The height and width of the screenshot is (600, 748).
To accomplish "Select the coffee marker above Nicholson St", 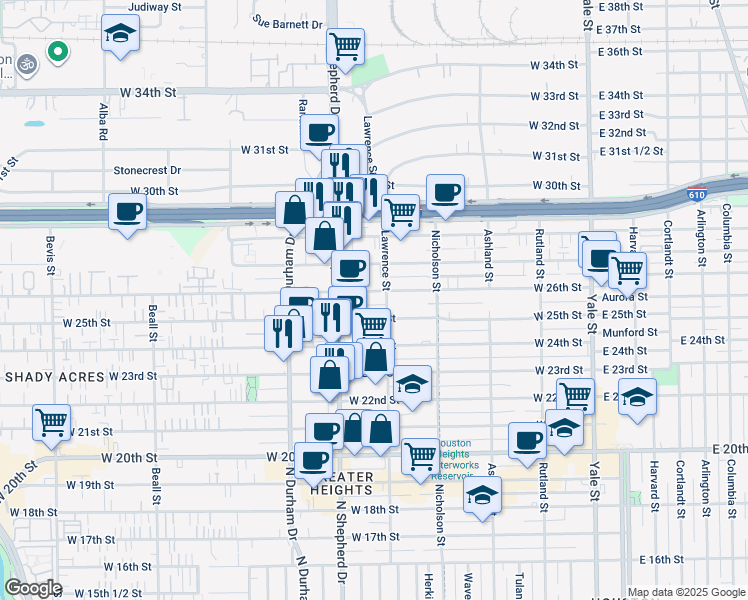I will (445, 191).
